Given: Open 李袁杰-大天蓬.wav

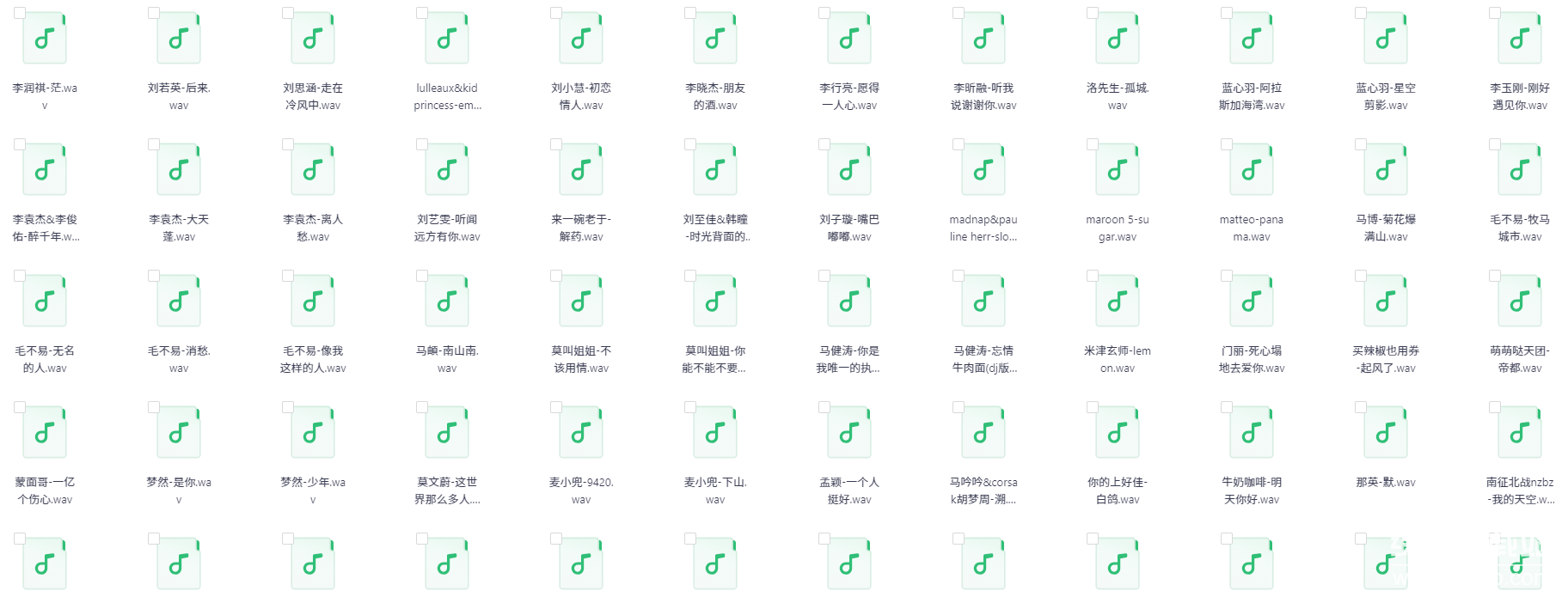Looking at the screenshot, I should tap(179, 171).
